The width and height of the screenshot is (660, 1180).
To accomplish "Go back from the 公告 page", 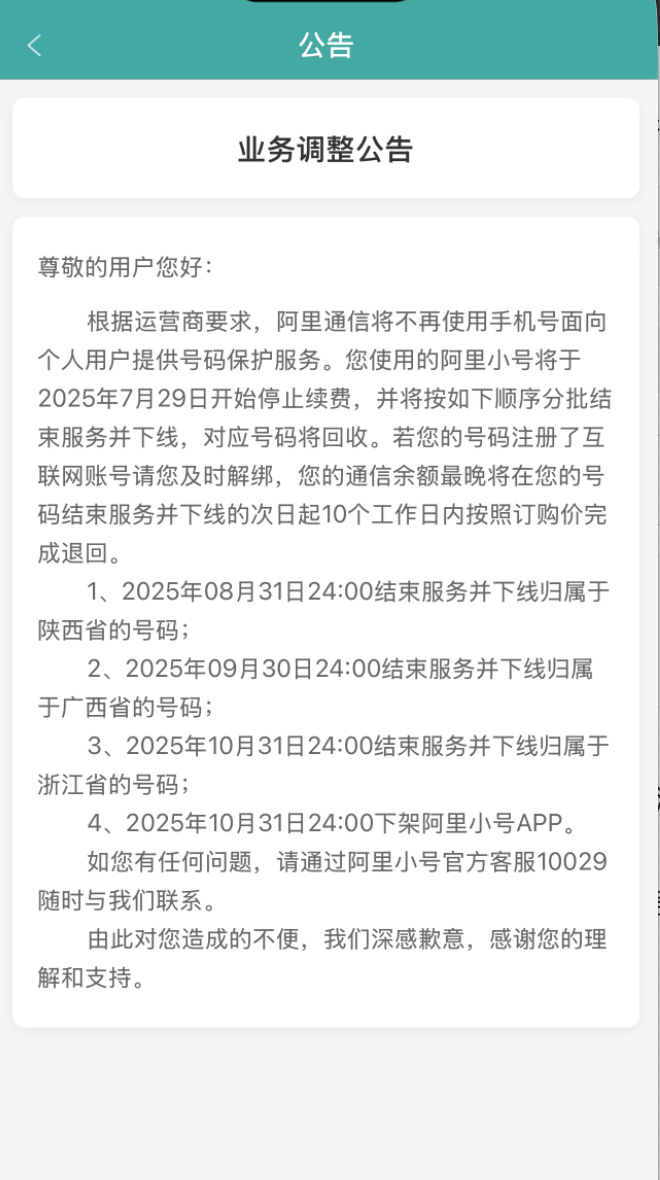I will tap(35, 45).
